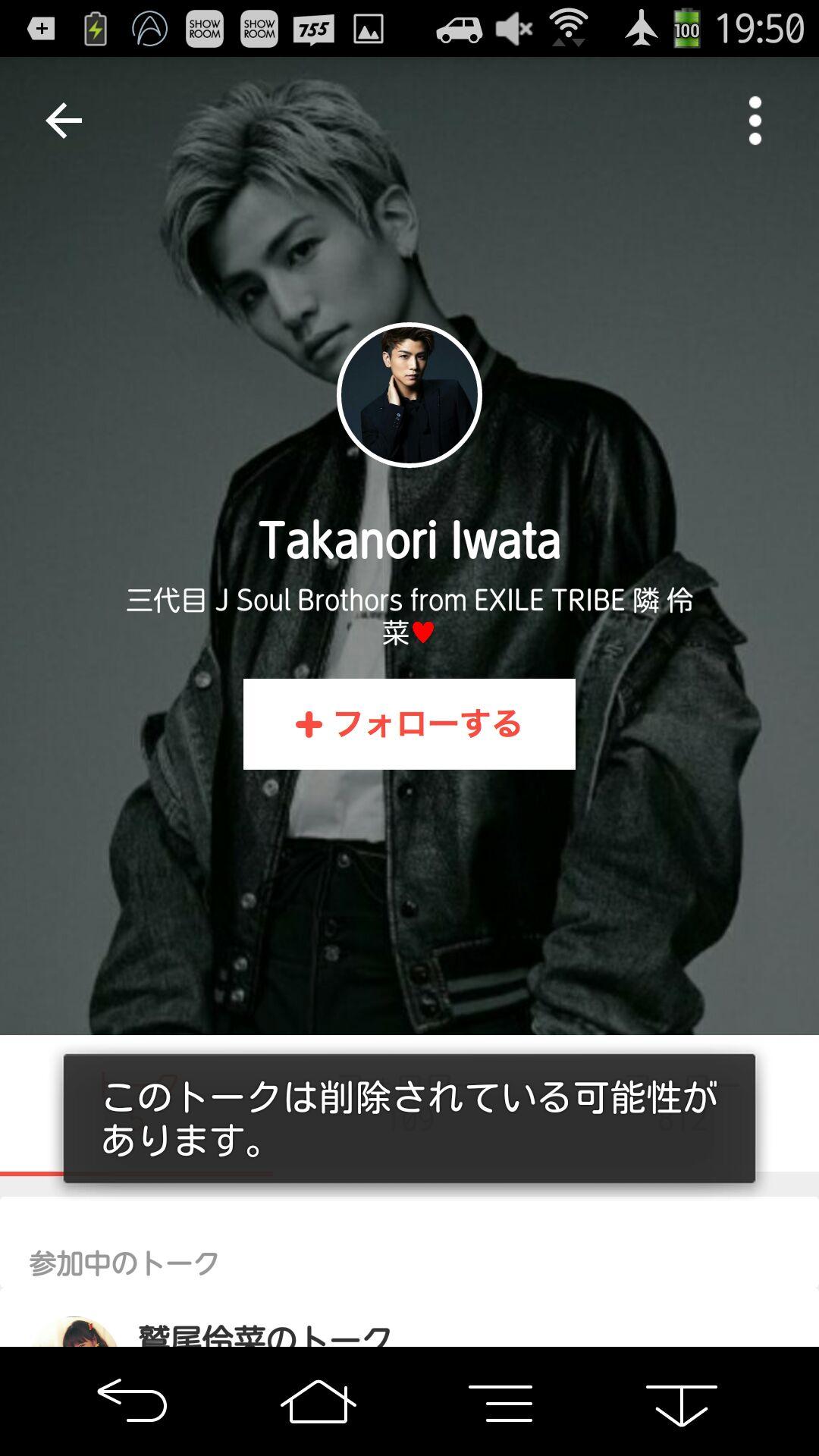
Task: Go back using the top-left arrow
Action: [64, 121]
